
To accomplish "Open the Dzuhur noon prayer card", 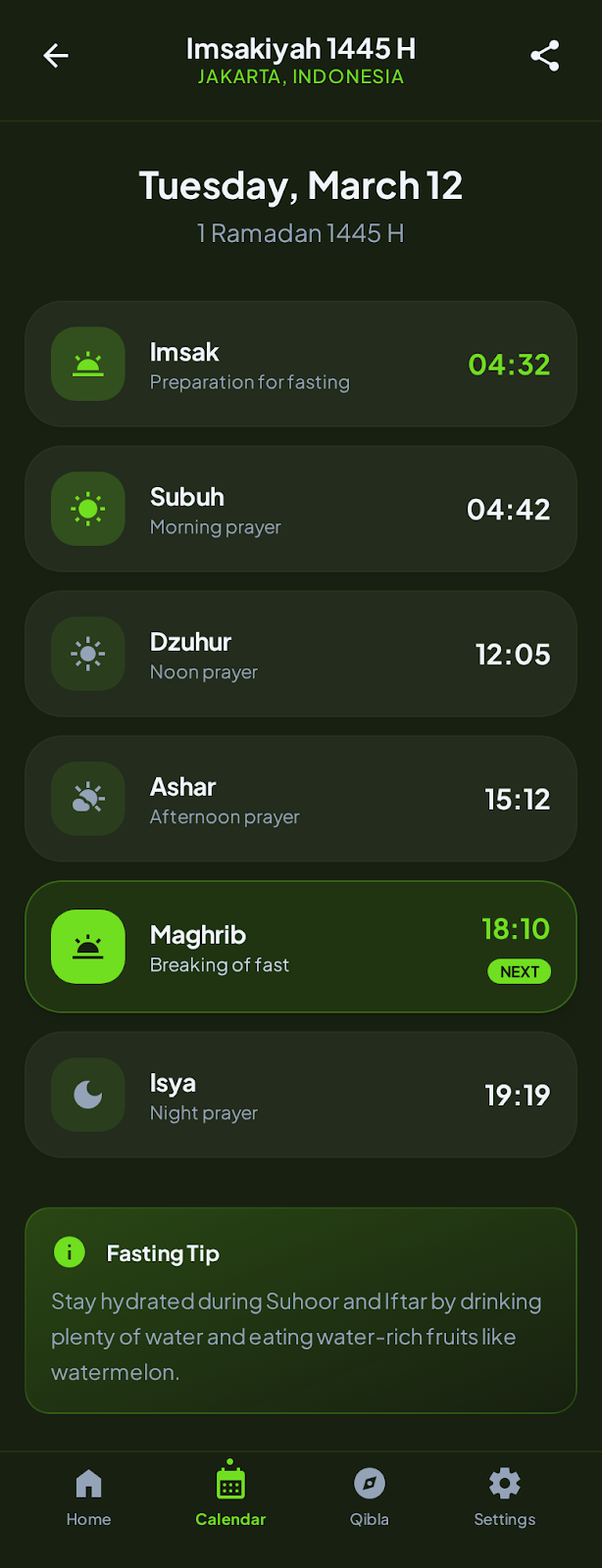I will click(300, 655).
